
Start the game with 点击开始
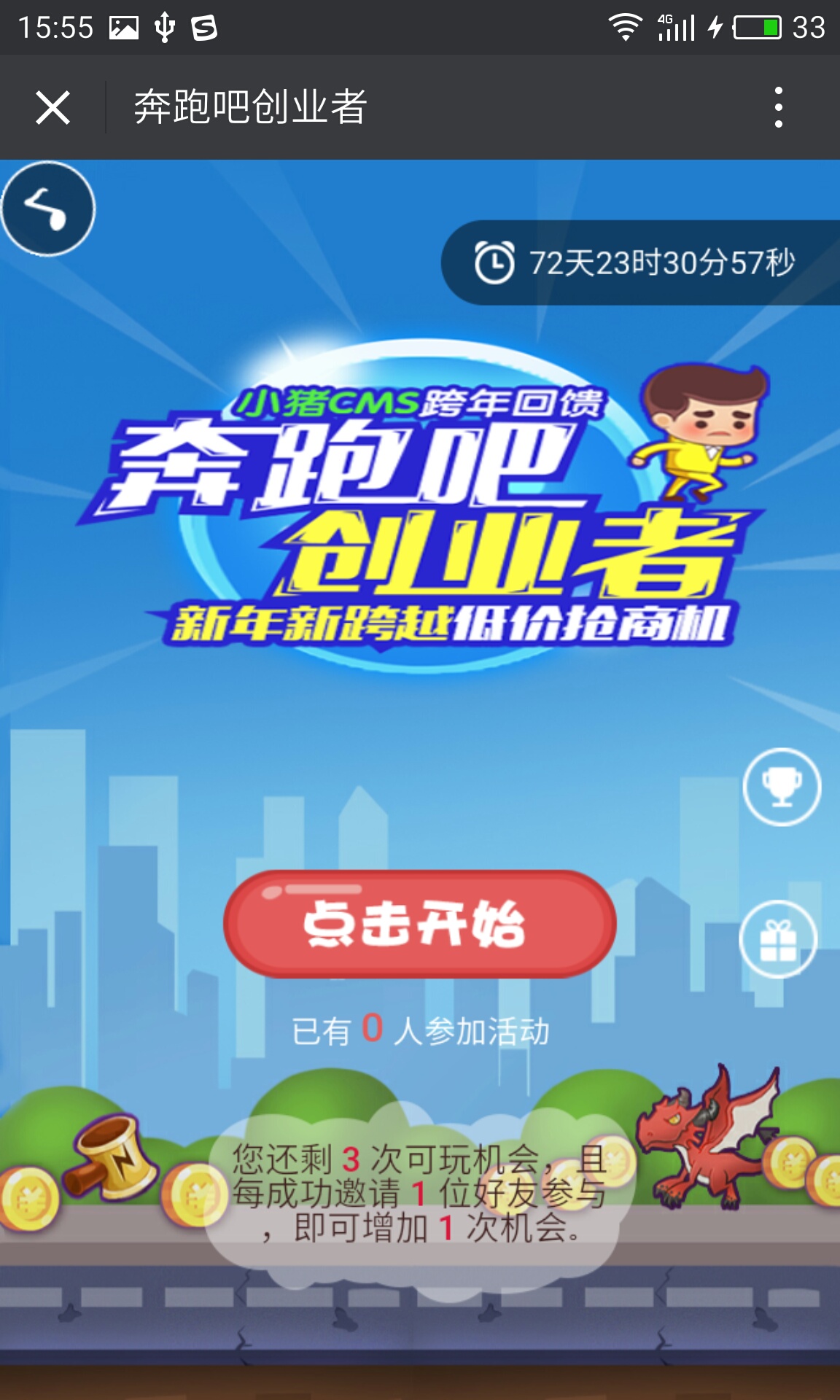419,924
